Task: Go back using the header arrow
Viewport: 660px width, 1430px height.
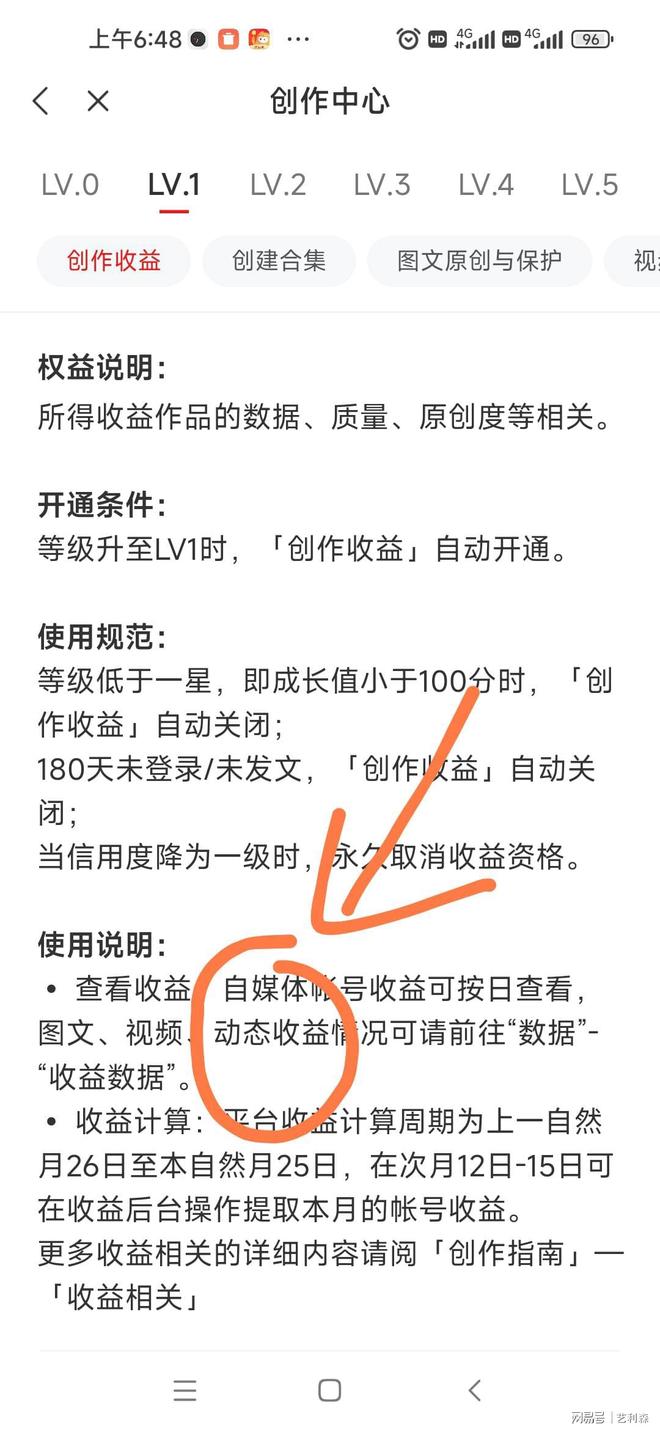Action: coord(40,101)
